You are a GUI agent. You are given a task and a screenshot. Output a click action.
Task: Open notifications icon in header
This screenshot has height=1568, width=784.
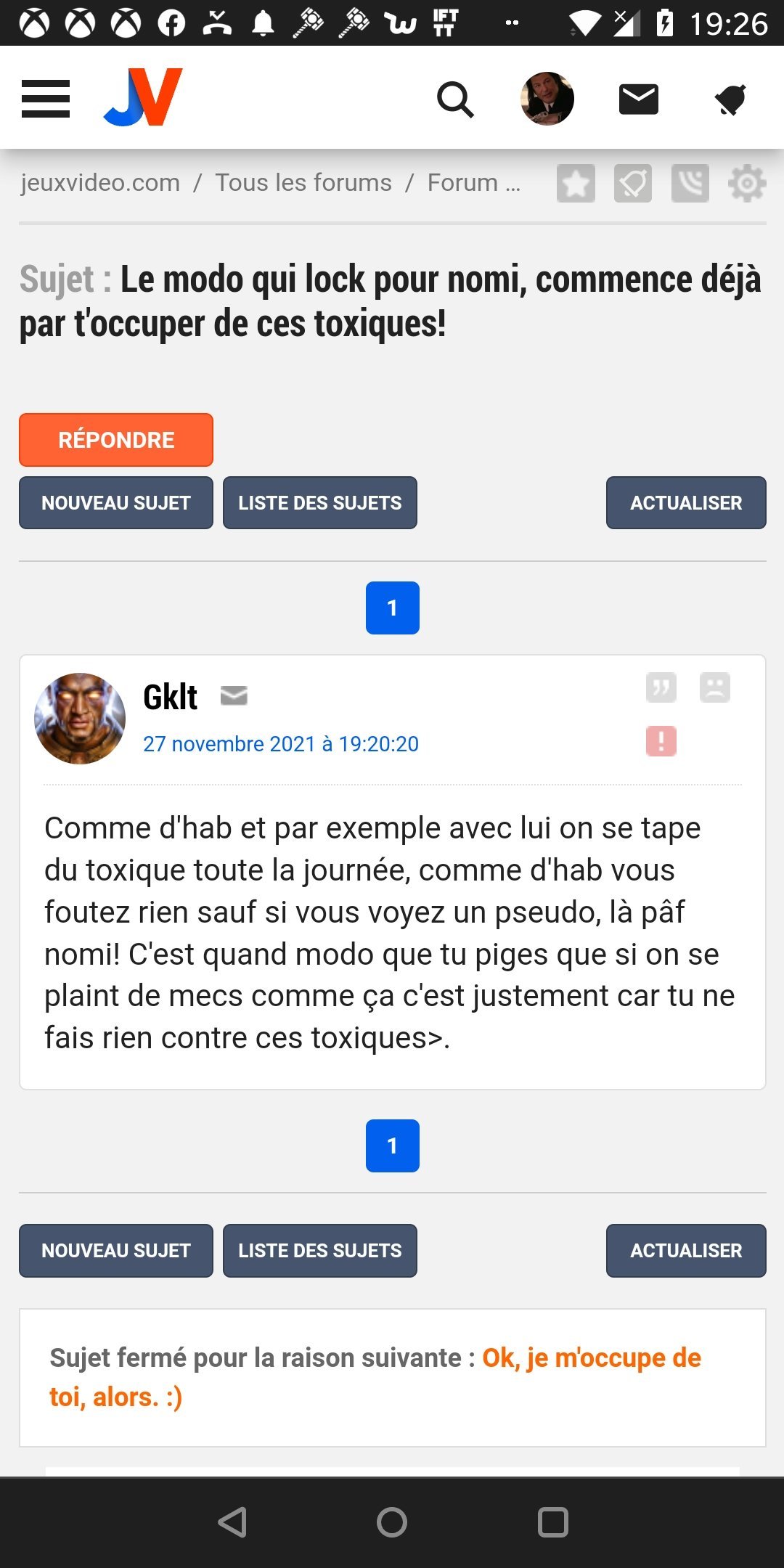coord(730,99)
